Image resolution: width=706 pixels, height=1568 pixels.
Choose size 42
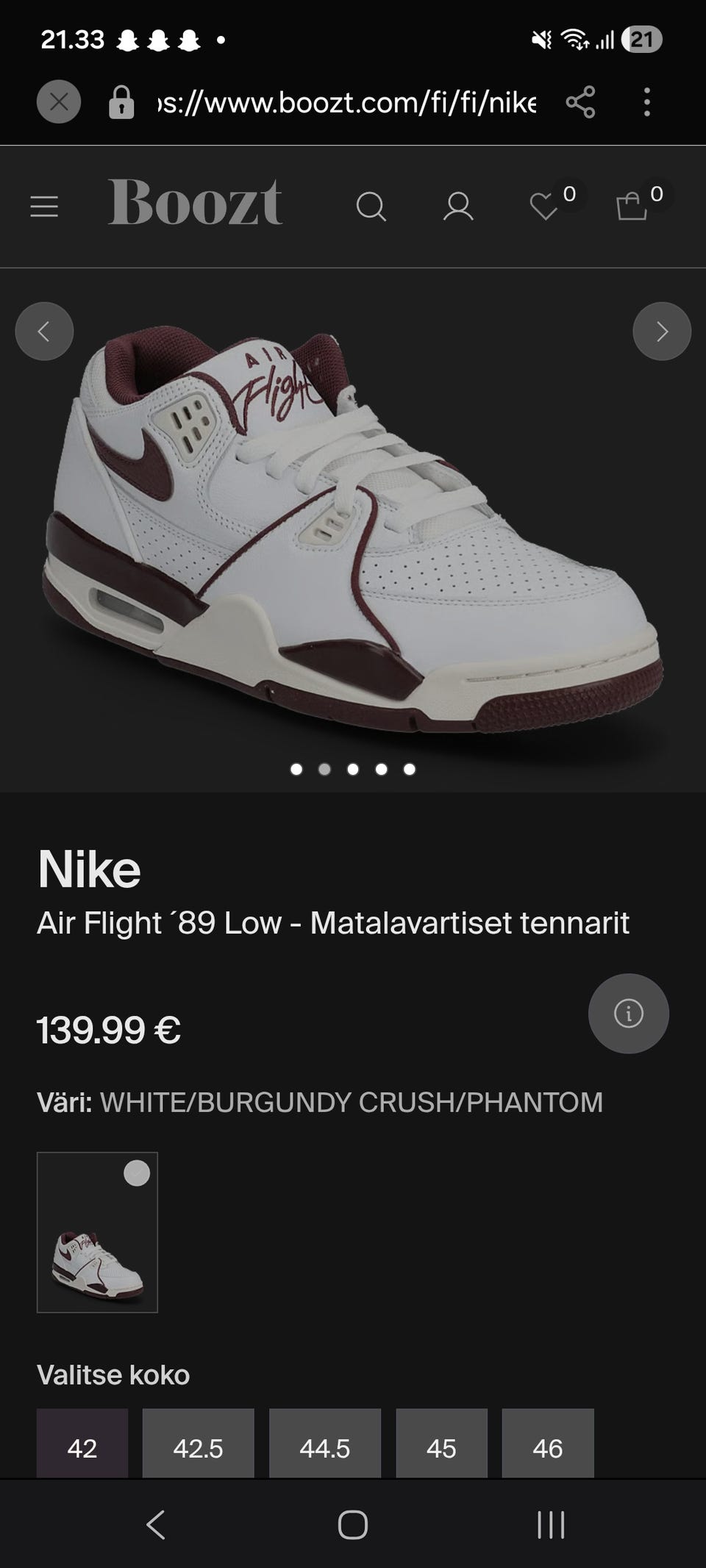pos(82,1444)
